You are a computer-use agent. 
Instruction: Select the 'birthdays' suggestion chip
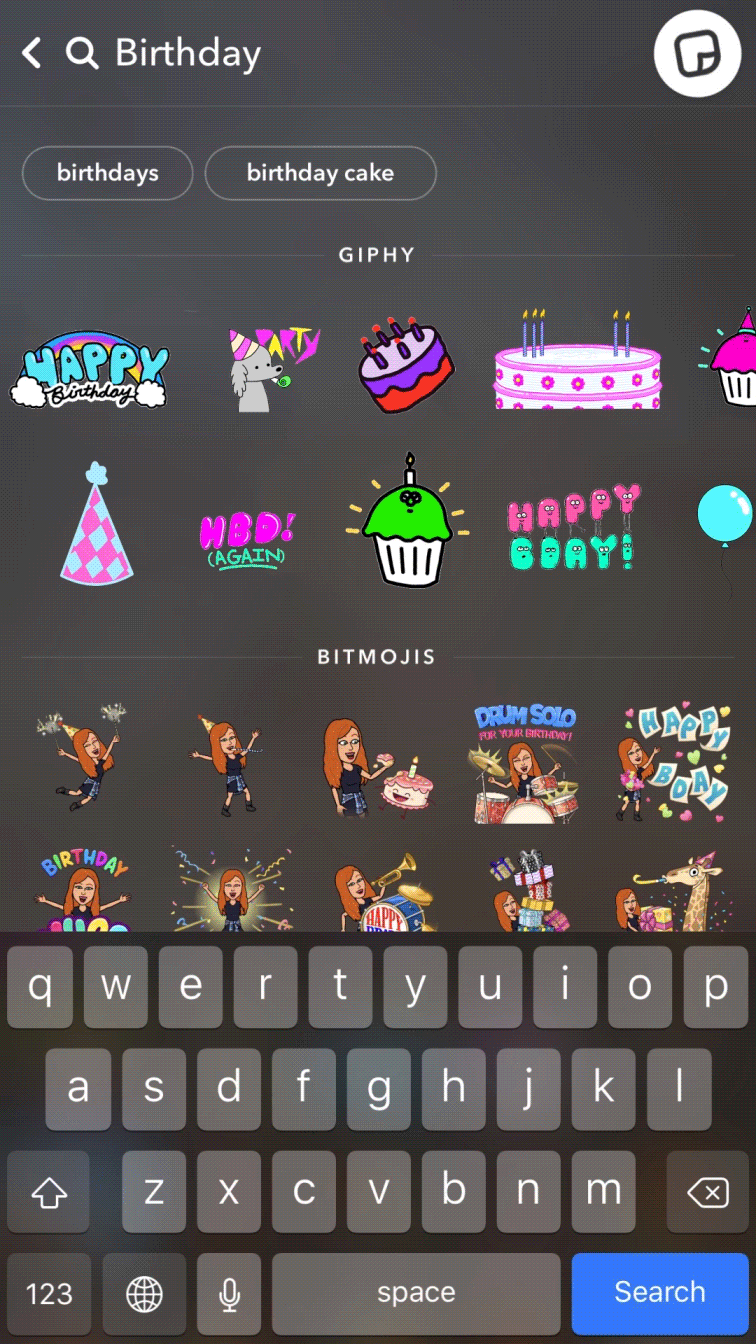point(107,173)
